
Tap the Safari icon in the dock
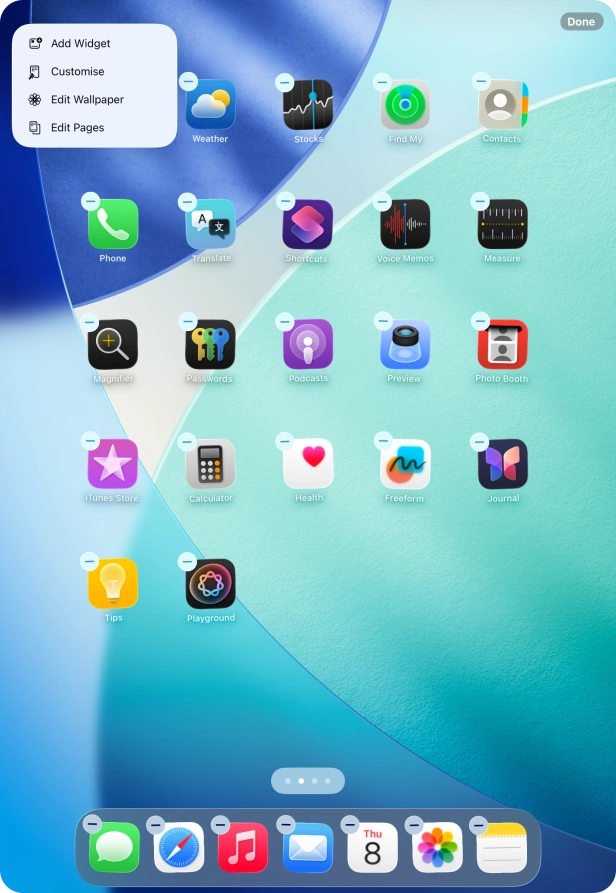[x=180, y=848]
